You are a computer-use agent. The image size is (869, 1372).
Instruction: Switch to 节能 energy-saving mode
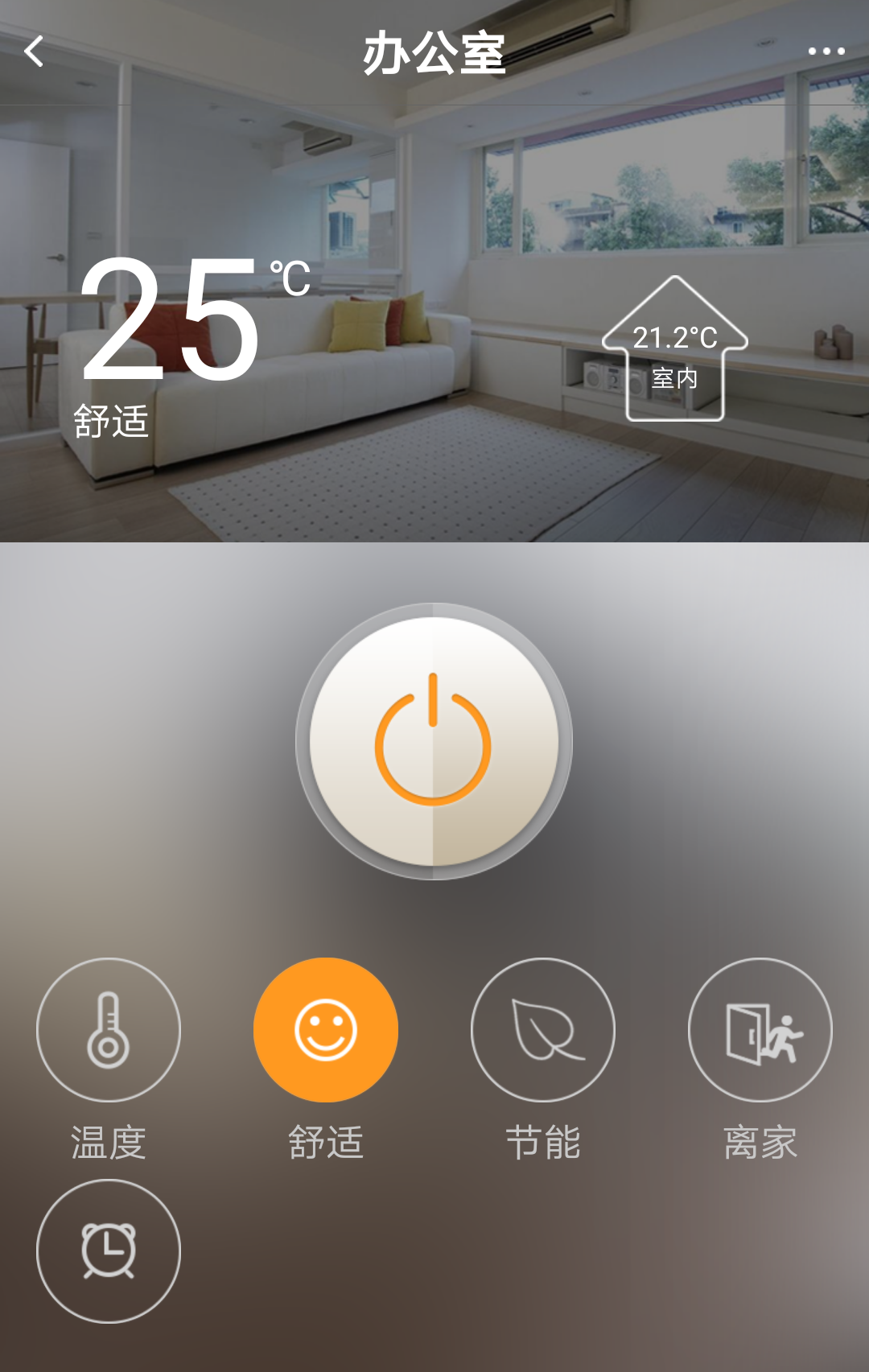point(543,1030)
